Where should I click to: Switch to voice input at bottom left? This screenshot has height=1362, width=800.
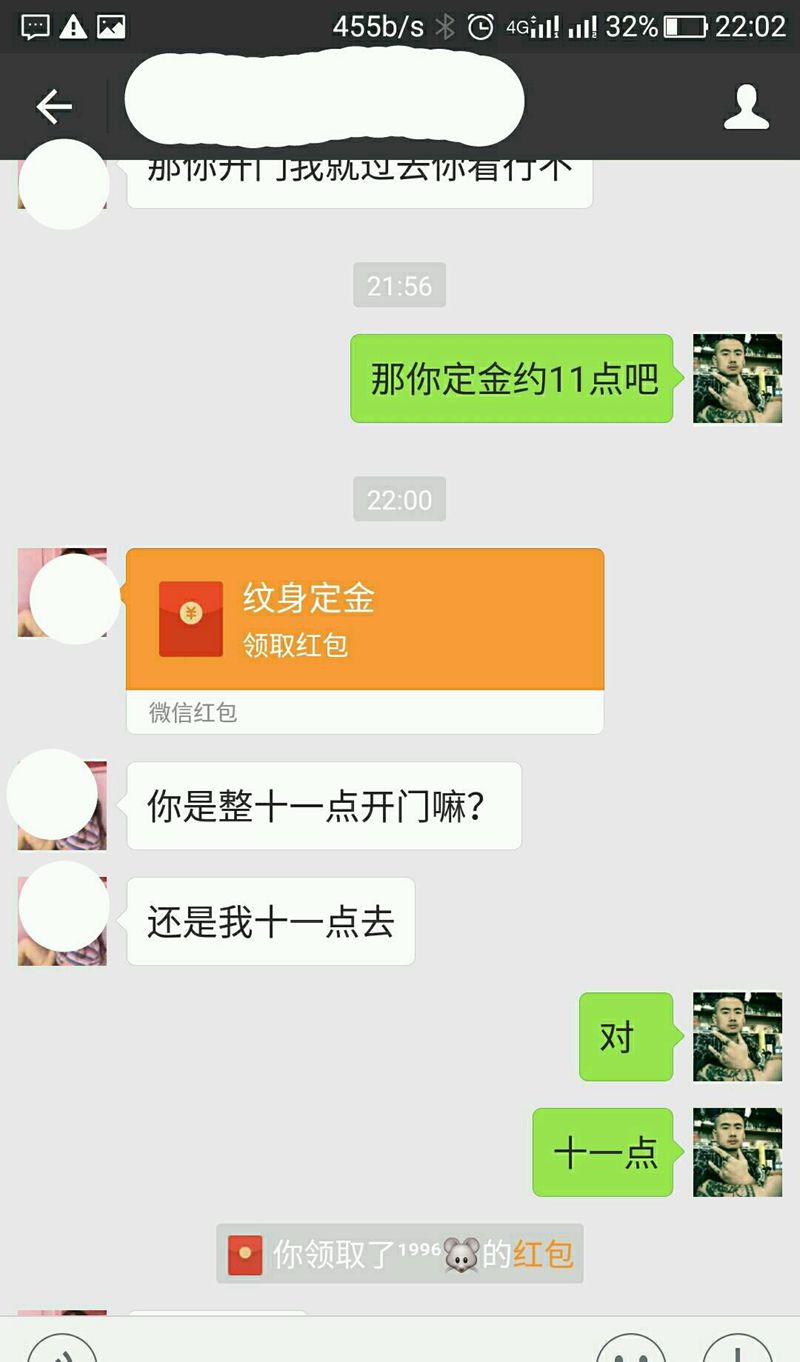tap(62, 1348)
